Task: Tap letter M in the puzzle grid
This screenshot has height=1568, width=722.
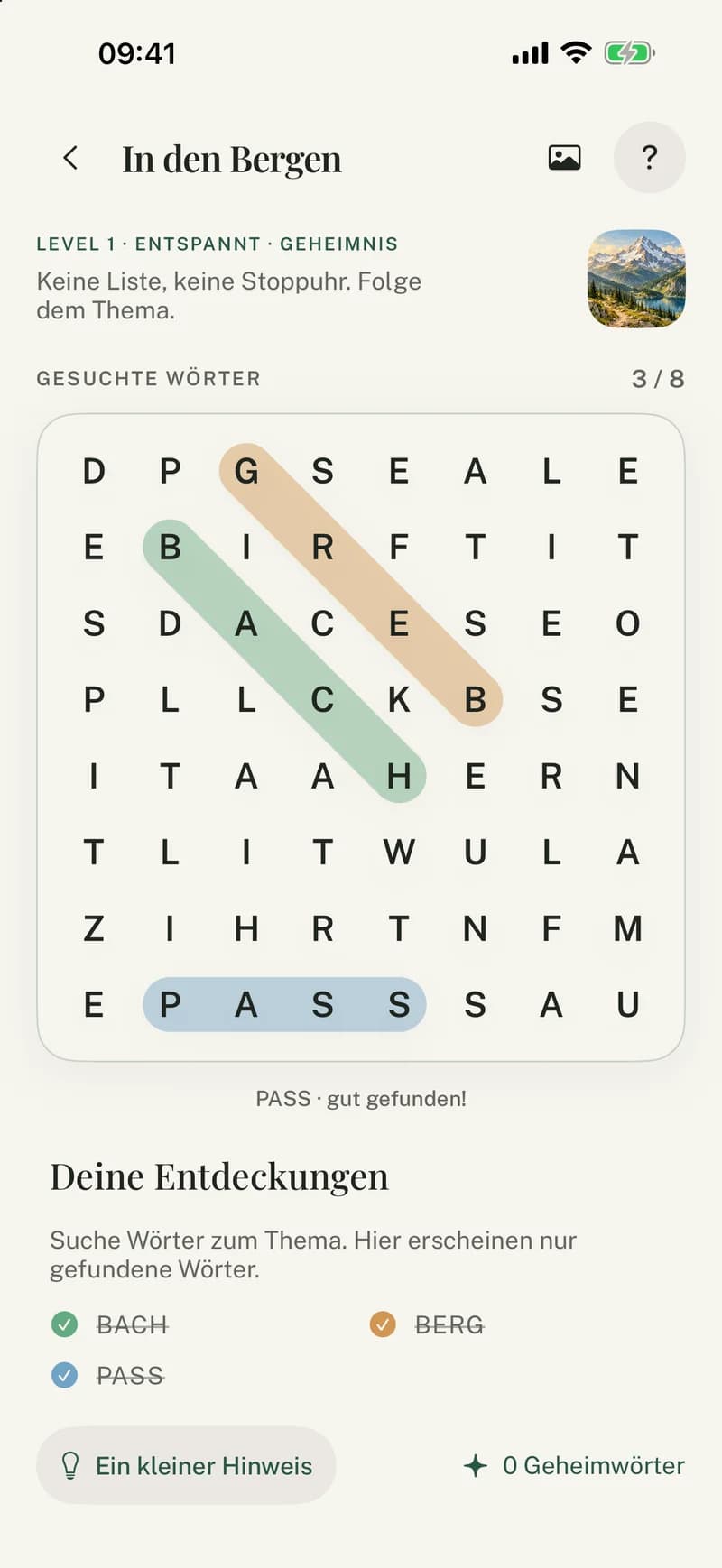Action: [x=628, y=928]
